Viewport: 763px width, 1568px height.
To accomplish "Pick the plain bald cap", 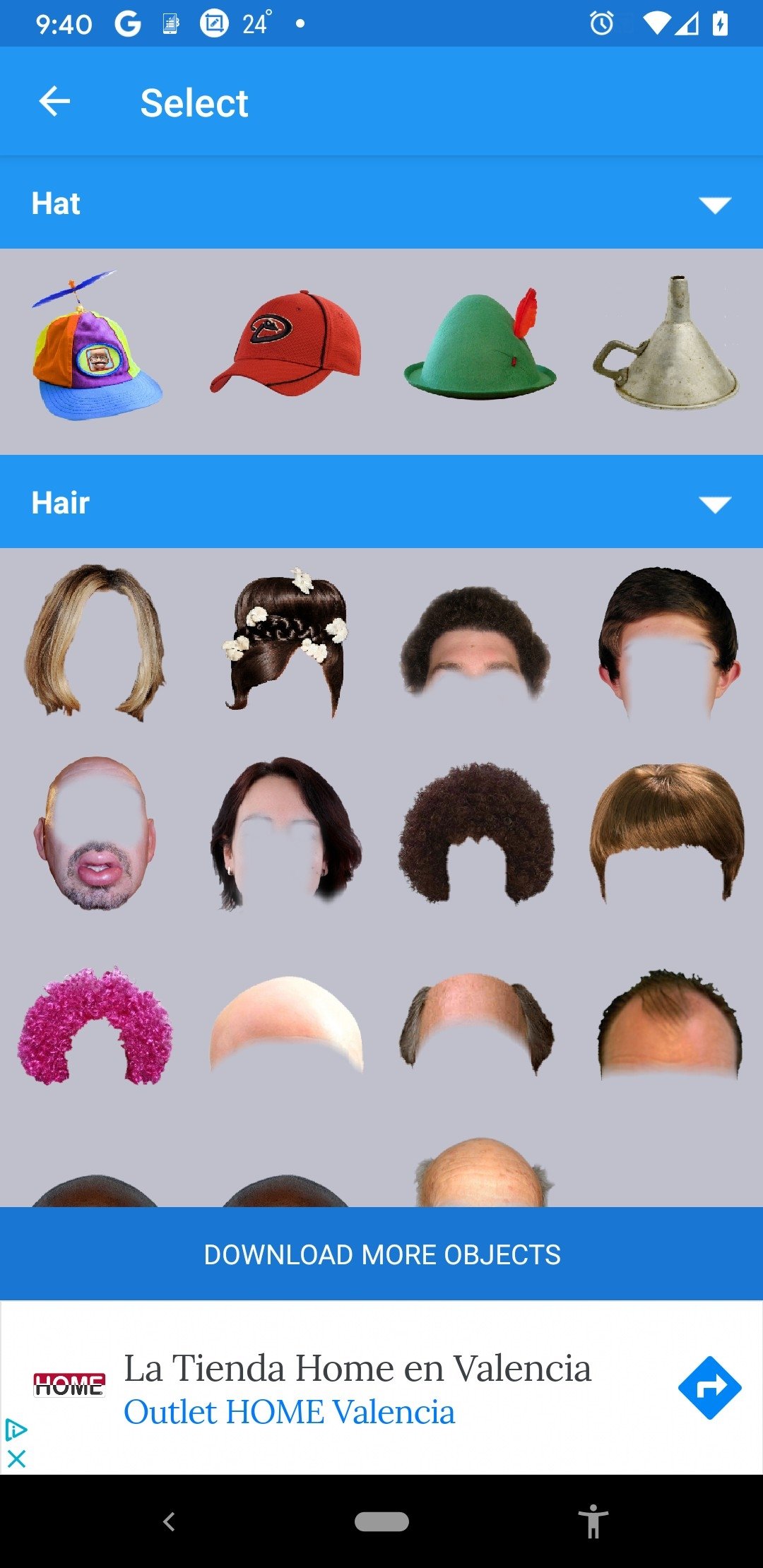I will coord(286,1023).
